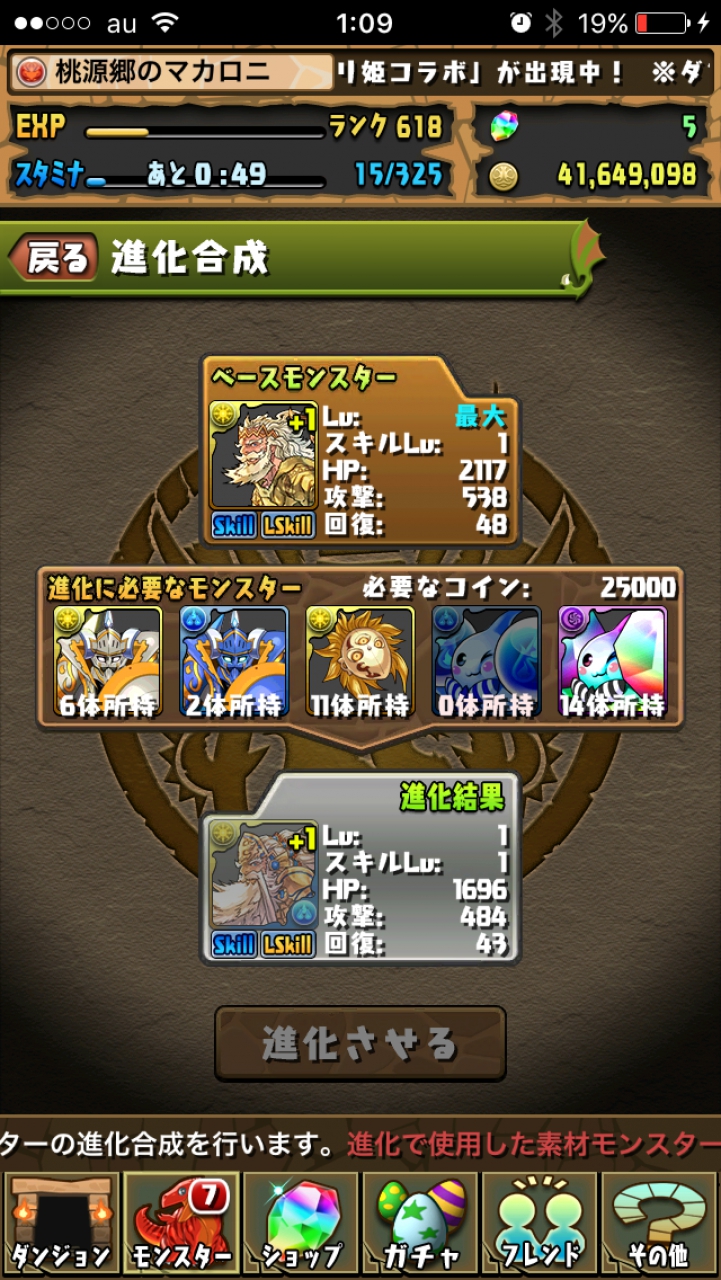The width and height of the screenshot is (721, 1280).
Task: Select the material monster with 11体所持
Action: 360,660
